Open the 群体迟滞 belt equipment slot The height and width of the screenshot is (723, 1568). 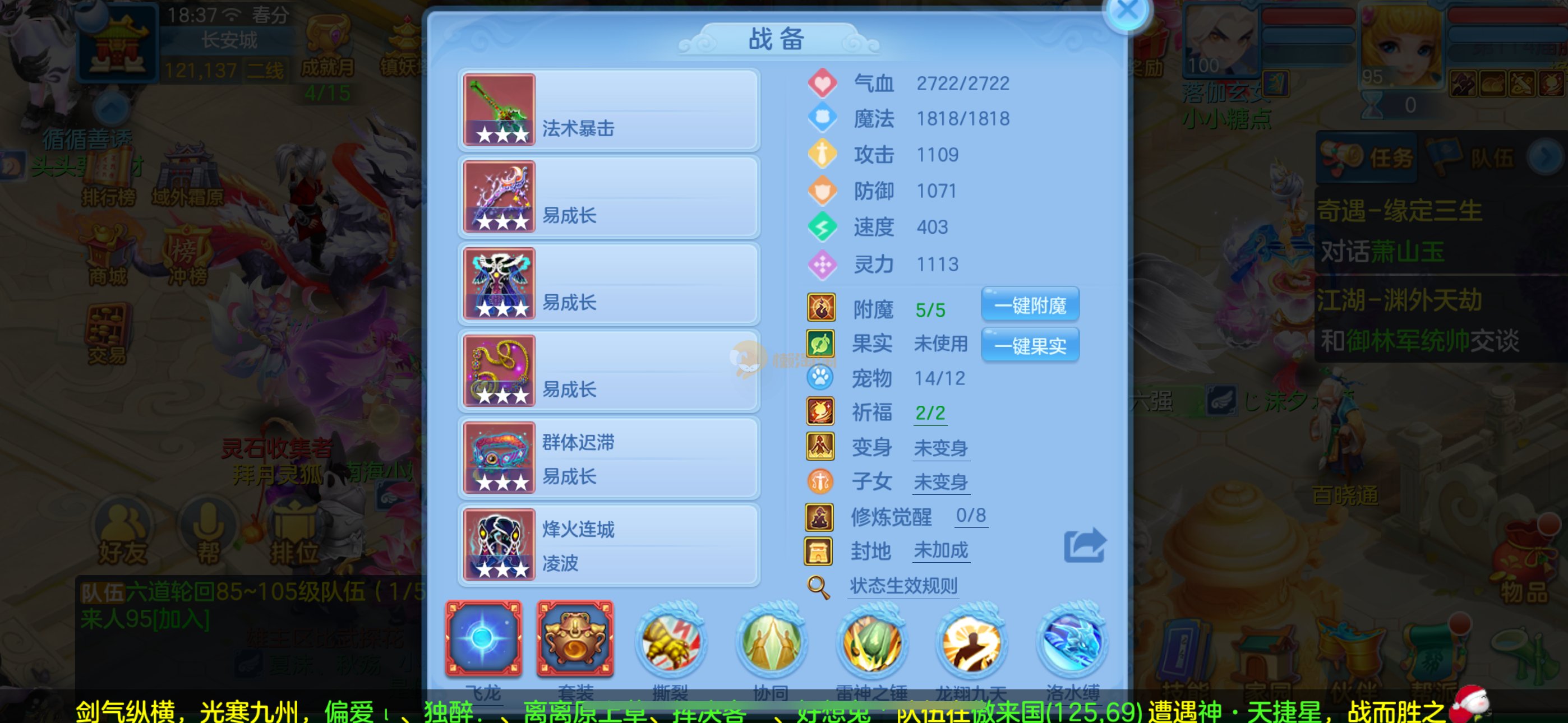pyautogui.click(x=608, y=458)
